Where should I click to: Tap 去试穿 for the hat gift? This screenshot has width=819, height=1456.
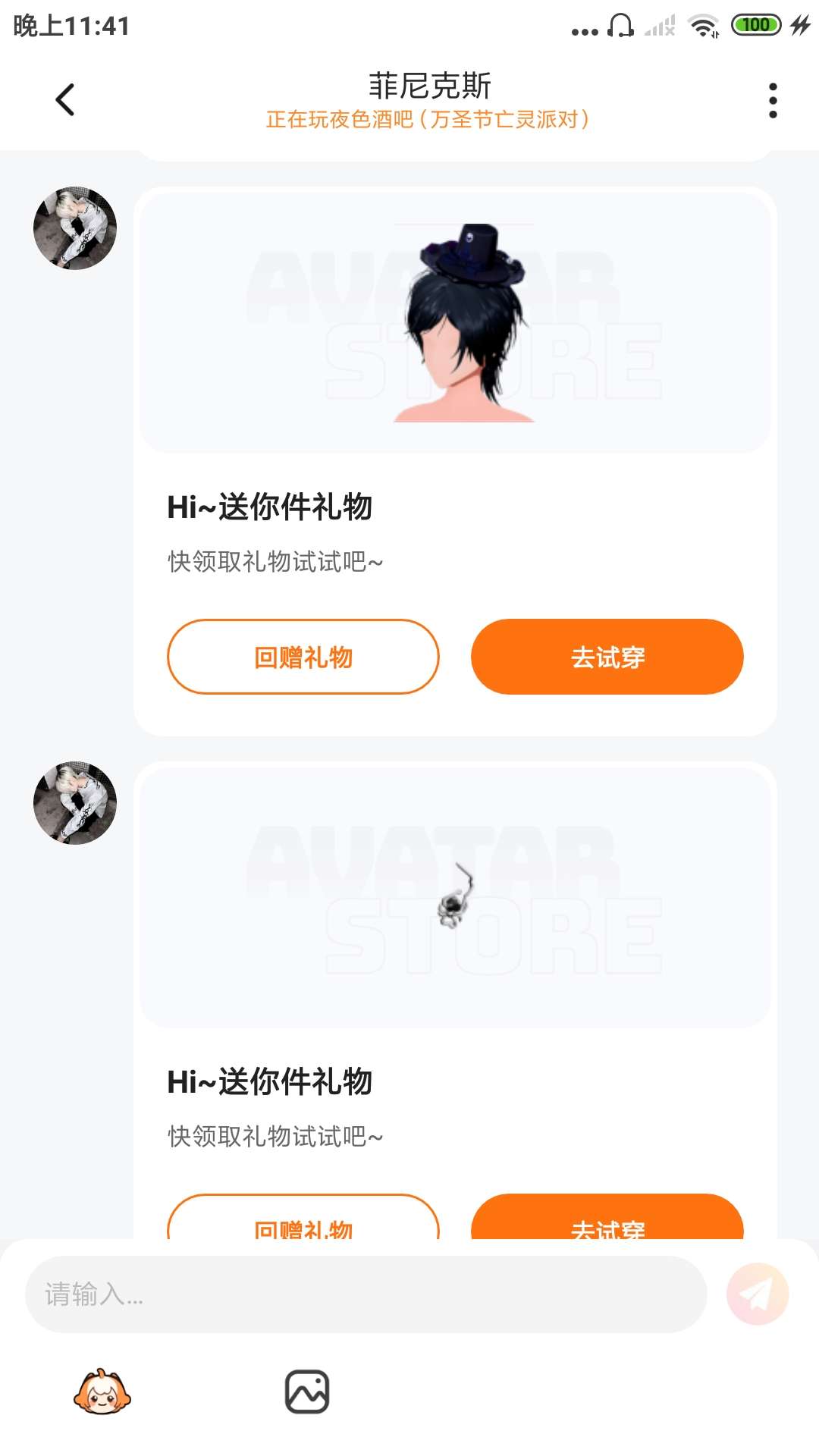click(607, 657)
